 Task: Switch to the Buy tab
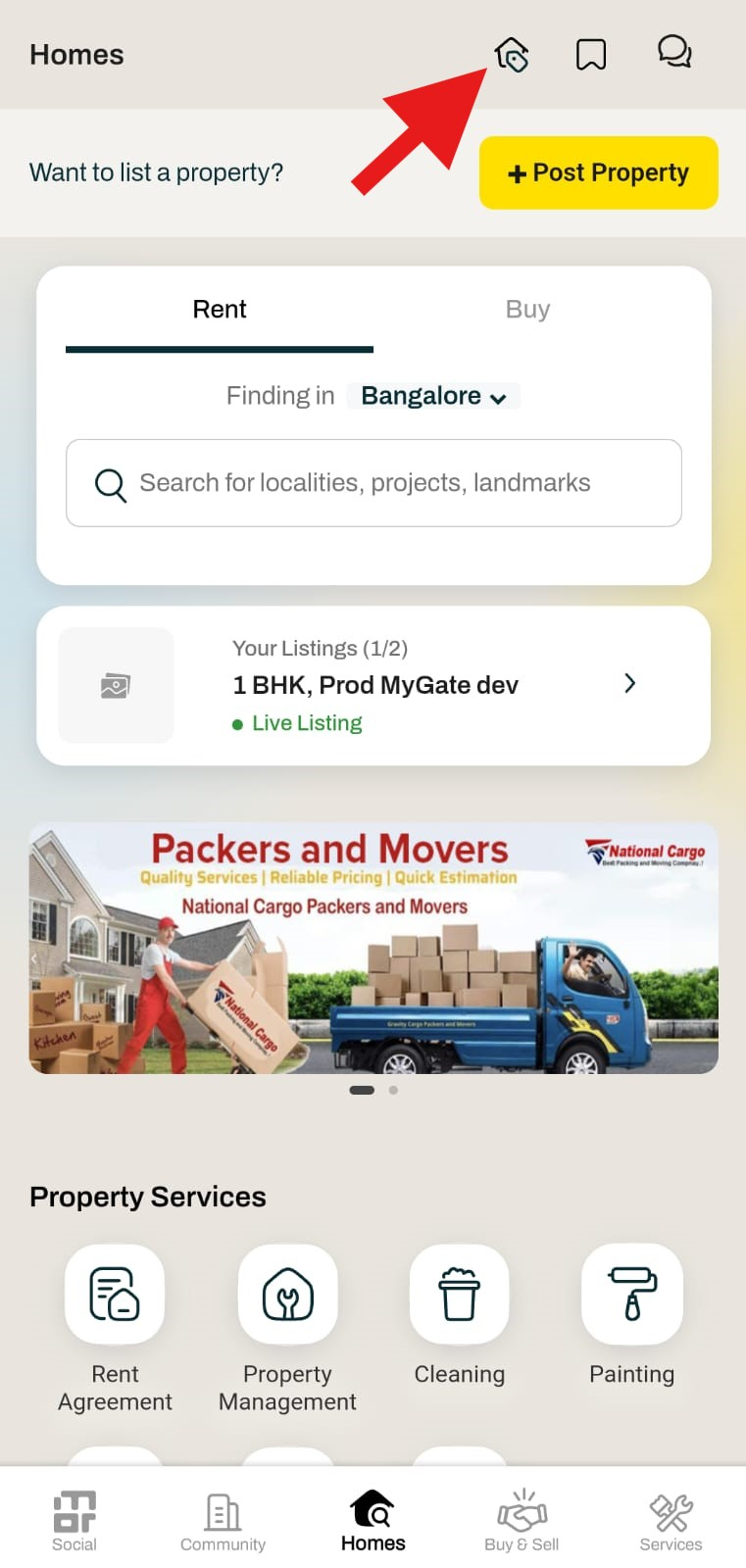(x=527, y=309)
